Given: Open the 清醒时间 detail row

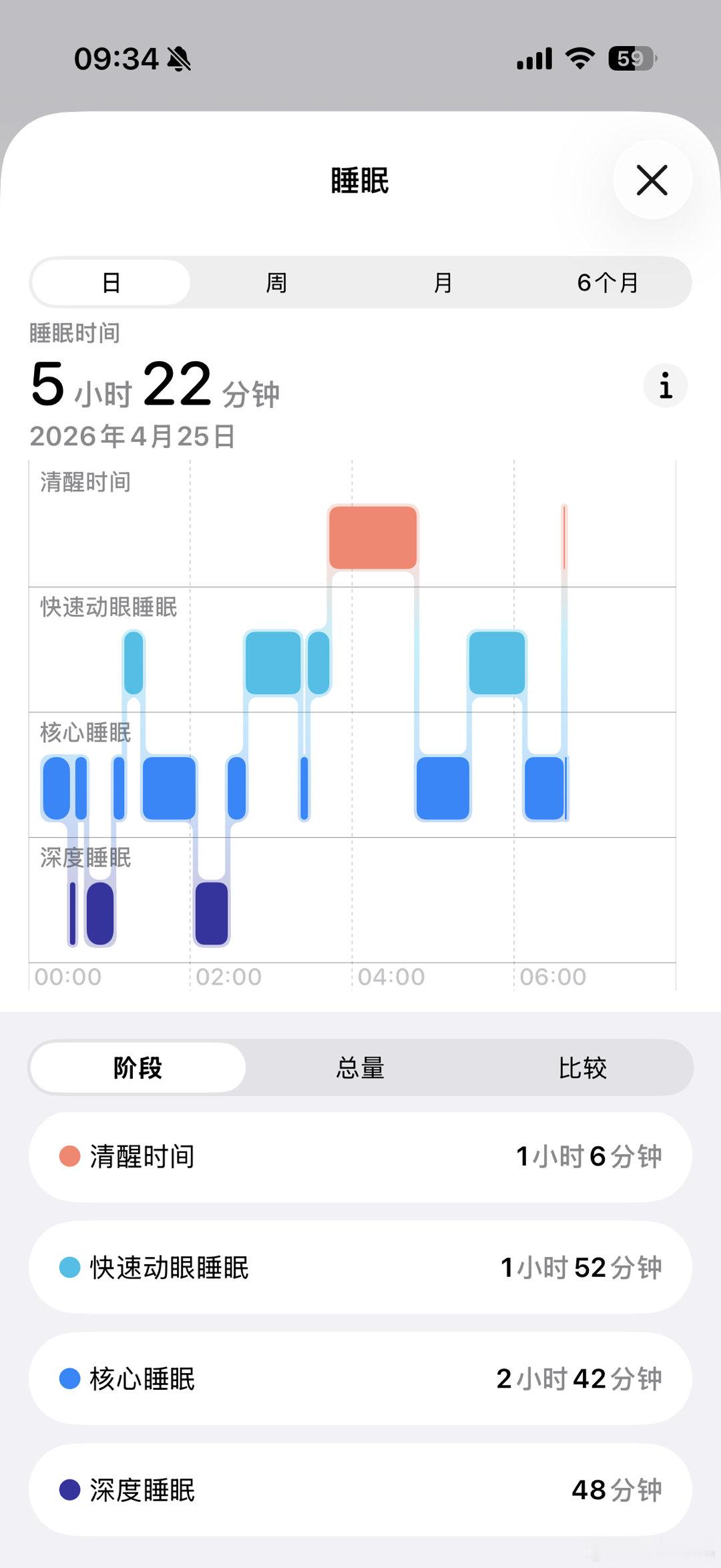Looking at the screenshot, I should click(x=360, y=1155).
